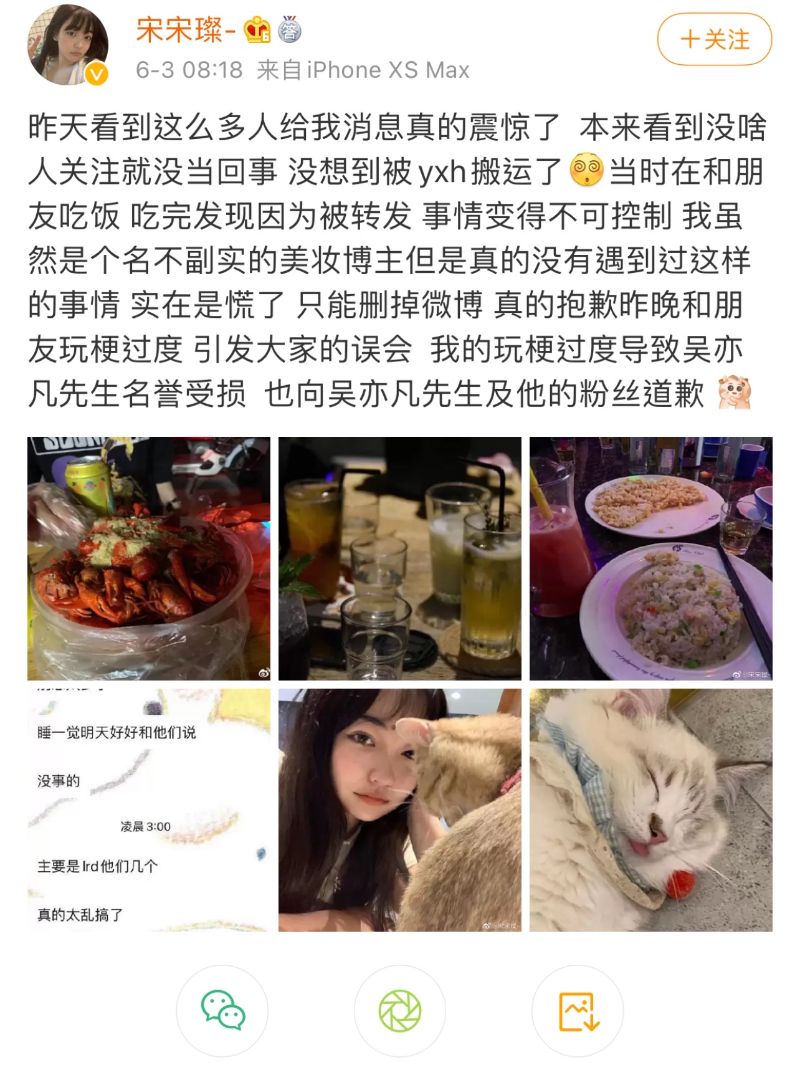Open 宋宋璨-'s profile avatar
Image resolution: width=800 pixels, height=1075 pixels.
pos(68,45)
